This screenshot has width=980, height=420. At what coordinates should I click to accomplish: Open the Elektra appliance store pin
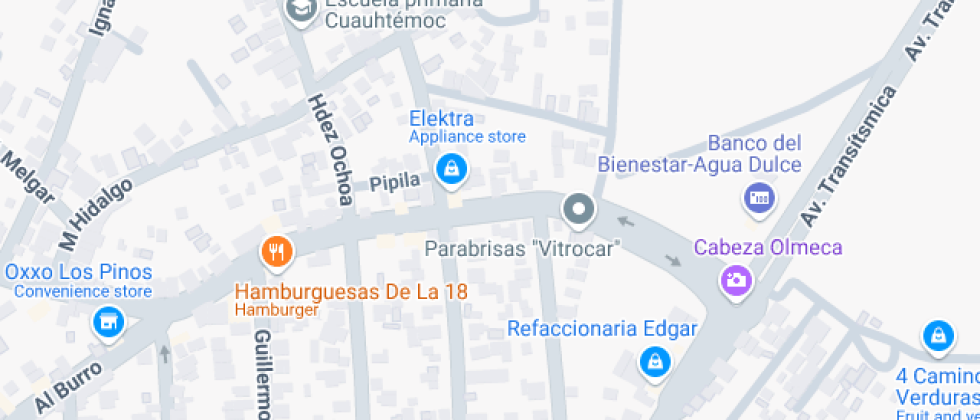click(x=453, y=168)
